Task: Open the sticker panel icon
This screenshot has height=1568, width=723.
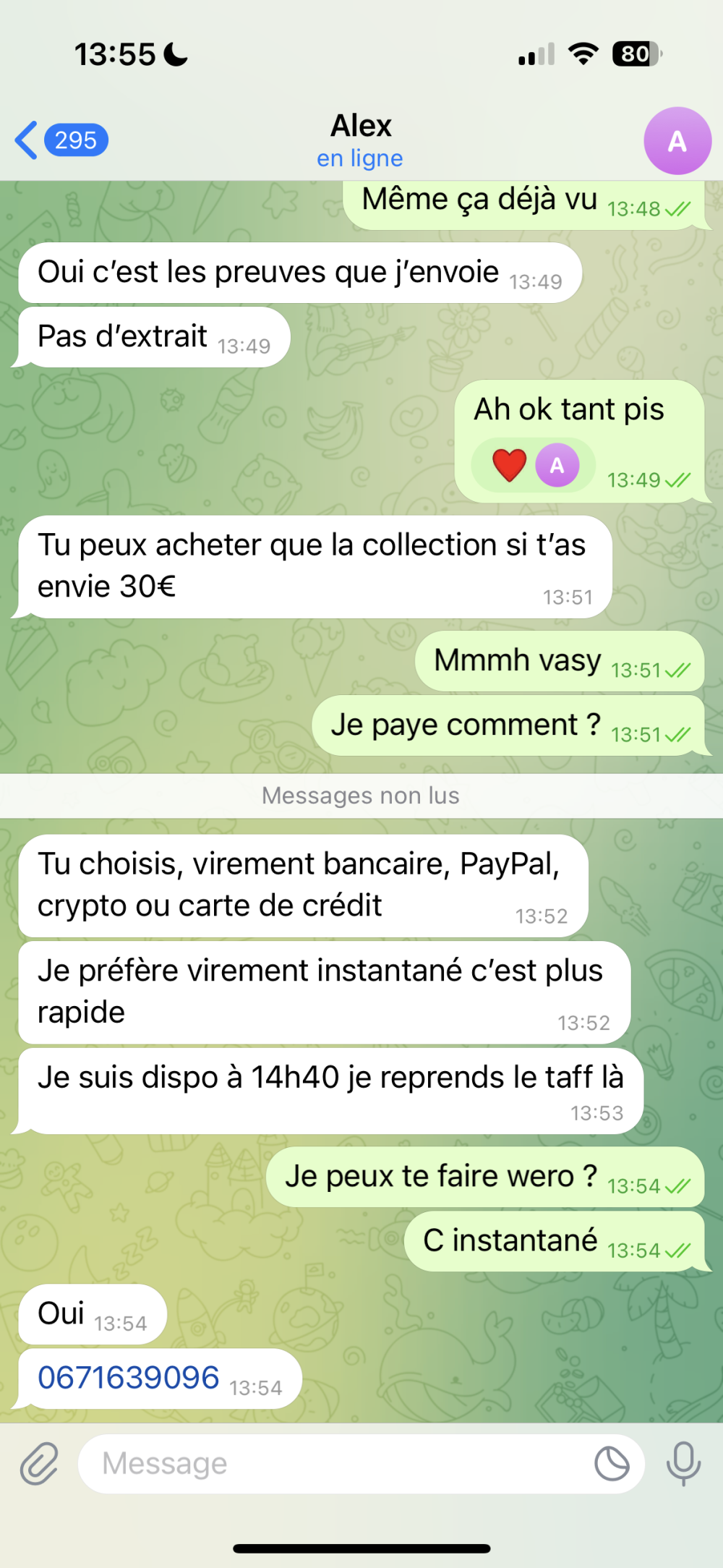Action: pyautogui.click(x=612, y=1463)
